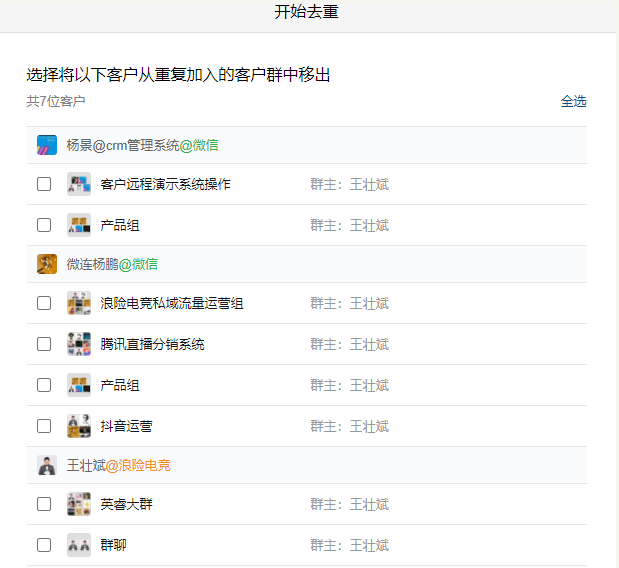Select the 群聊 checkbox
The height and width of the screenshot is (568, 619).
tap(44, 545)
